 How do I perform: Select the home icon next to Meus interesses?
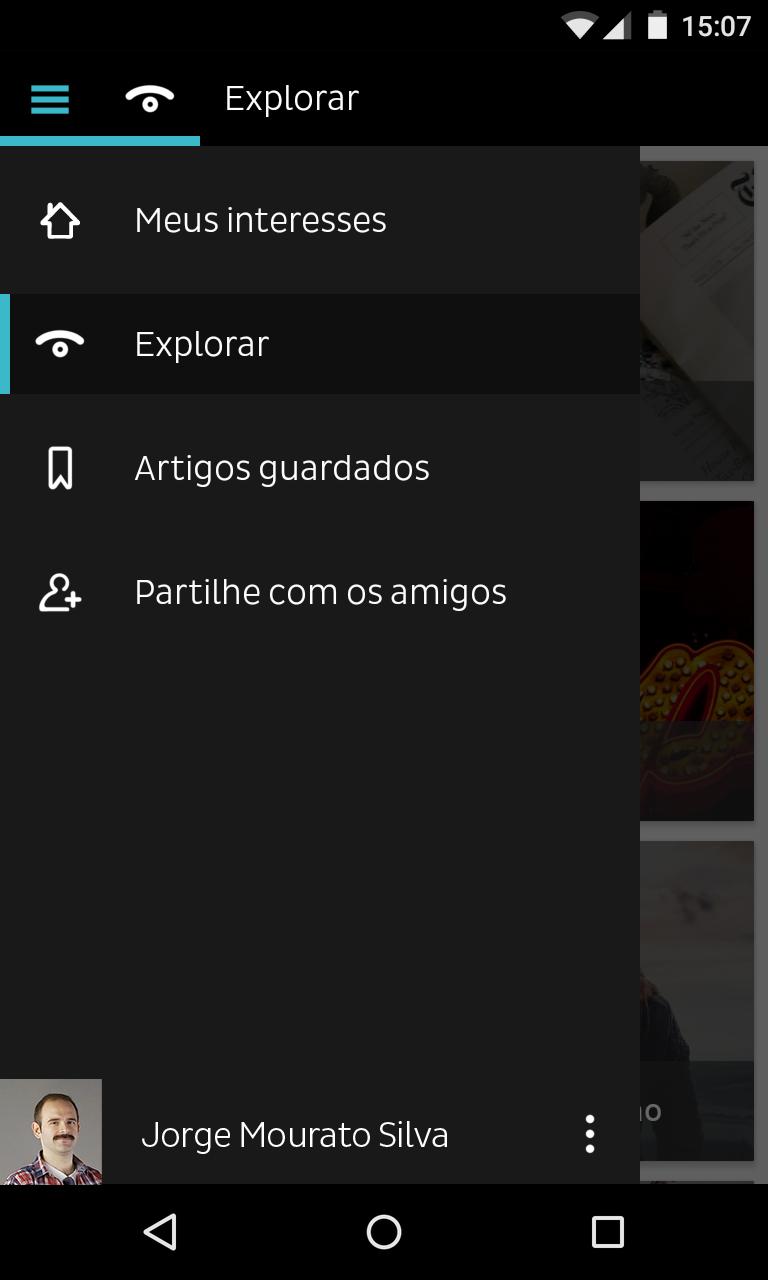click(60, 220)
